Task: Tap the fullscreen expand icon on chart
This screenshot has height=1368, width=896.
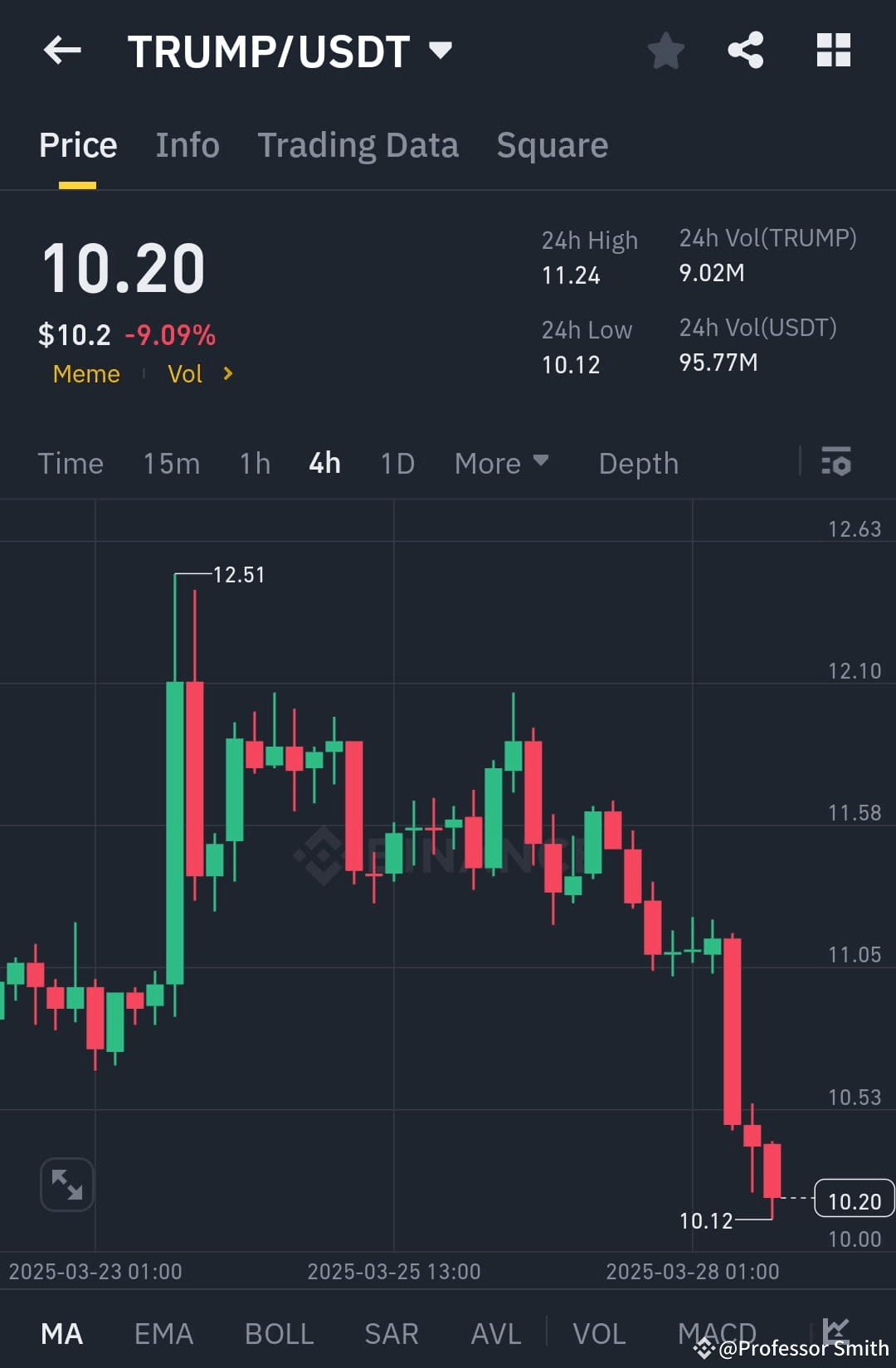Action: 66,1185
